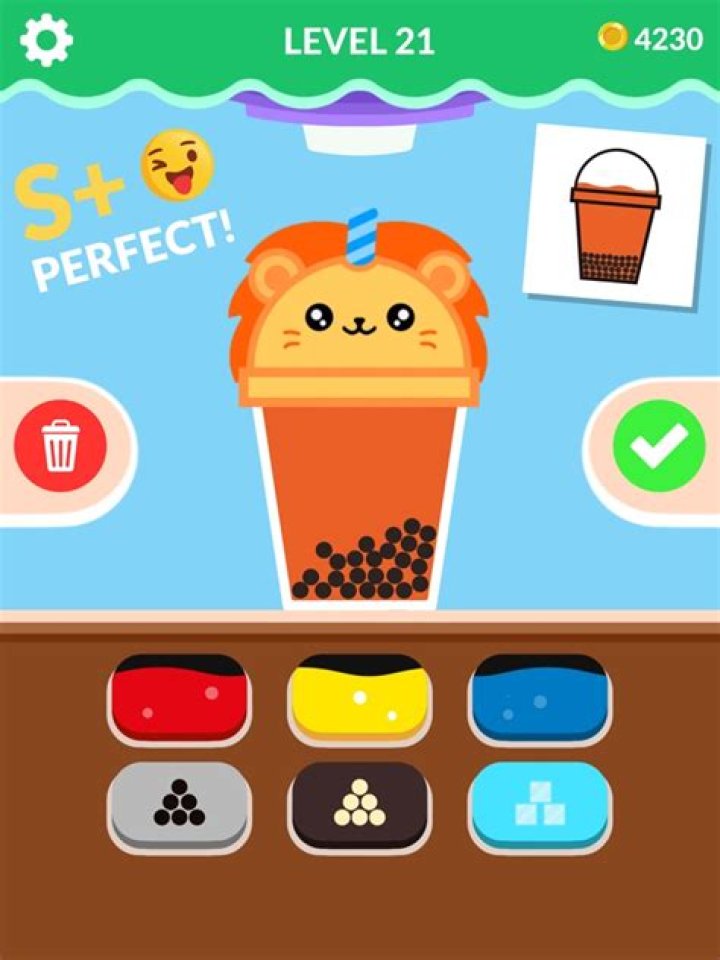Pour the blue liquid
This screenshot has width=720, height=960.
540,700
